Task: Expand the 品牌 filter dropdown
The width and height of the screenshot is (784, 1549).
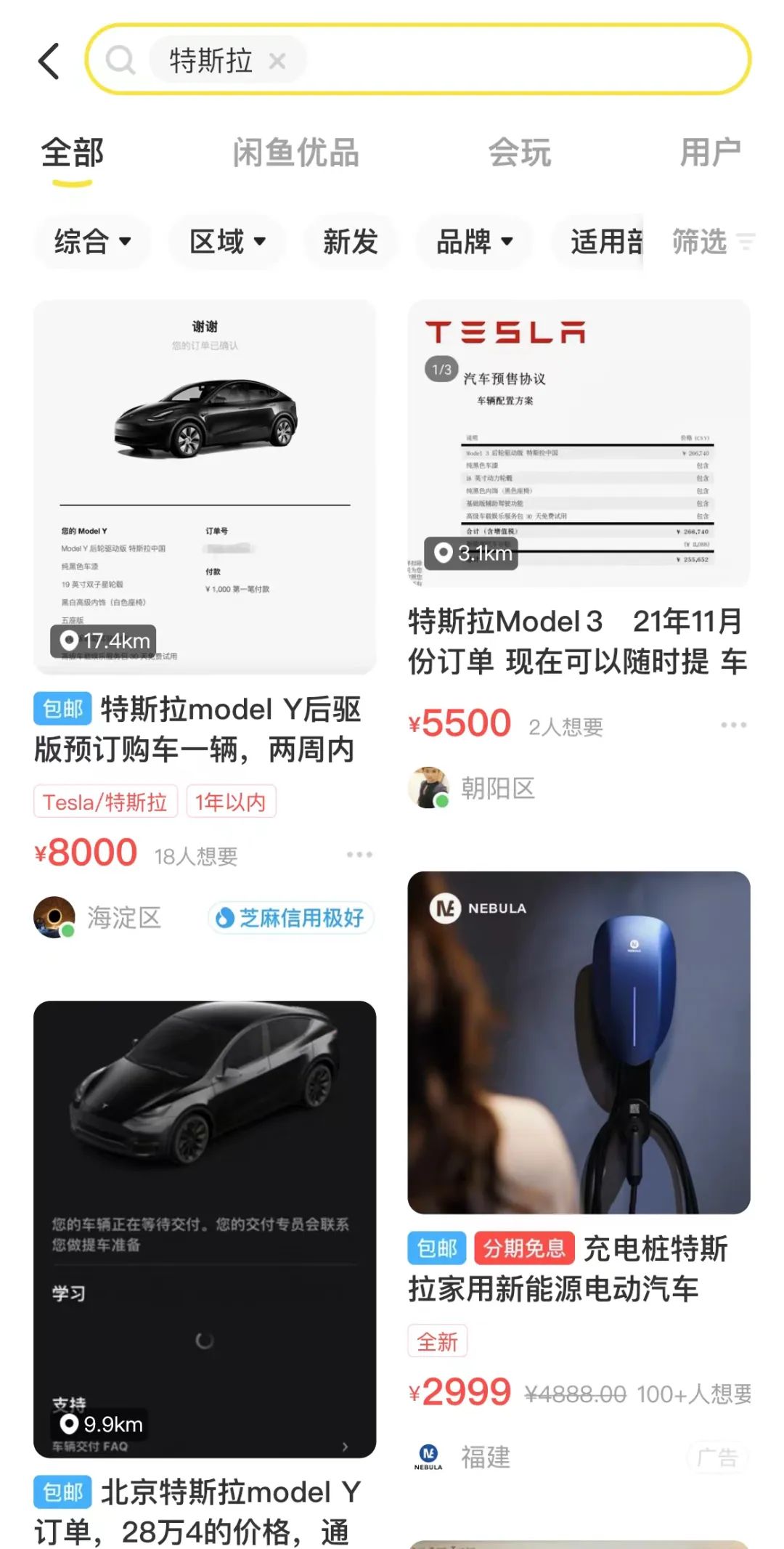Action: 474,242
